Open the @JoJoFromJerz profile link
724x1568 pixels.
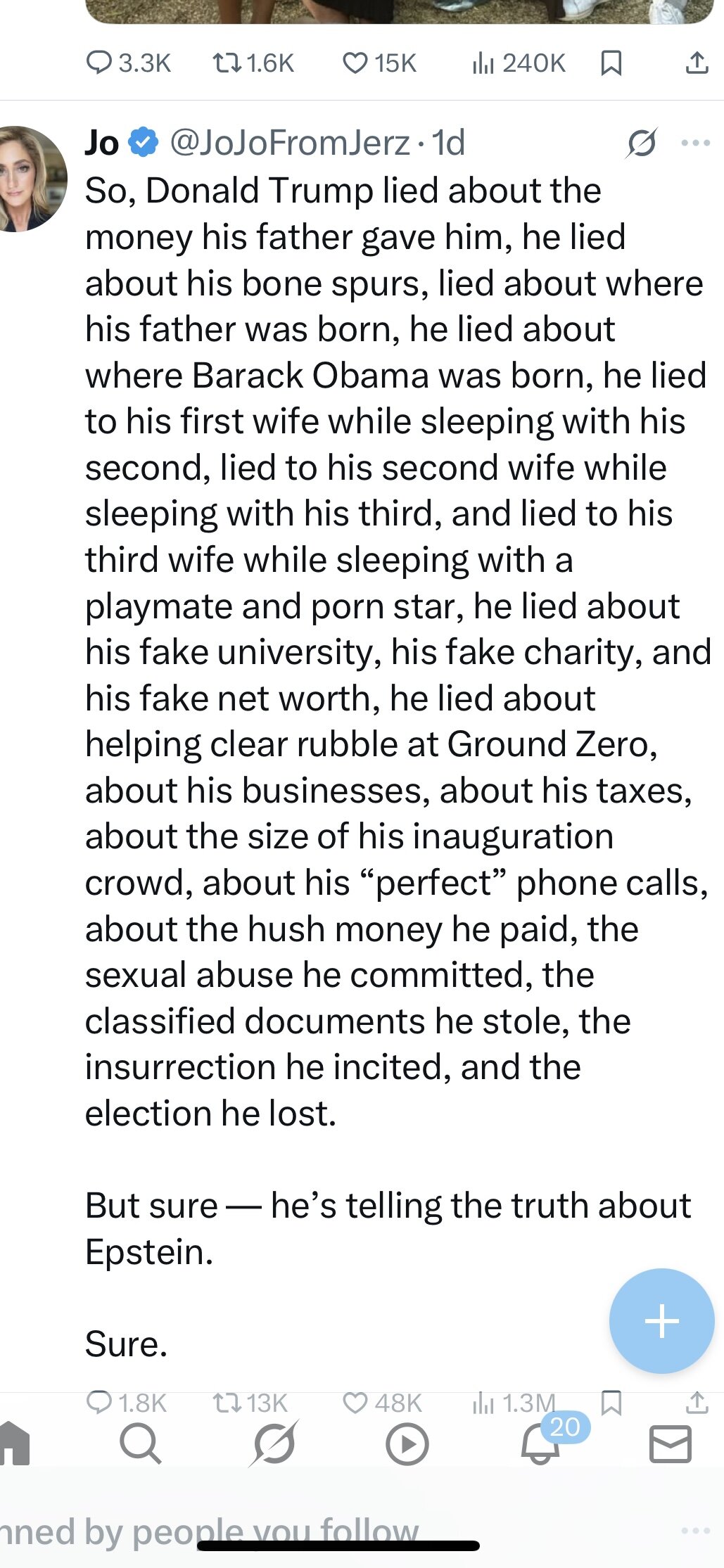[x=289, y=143]
